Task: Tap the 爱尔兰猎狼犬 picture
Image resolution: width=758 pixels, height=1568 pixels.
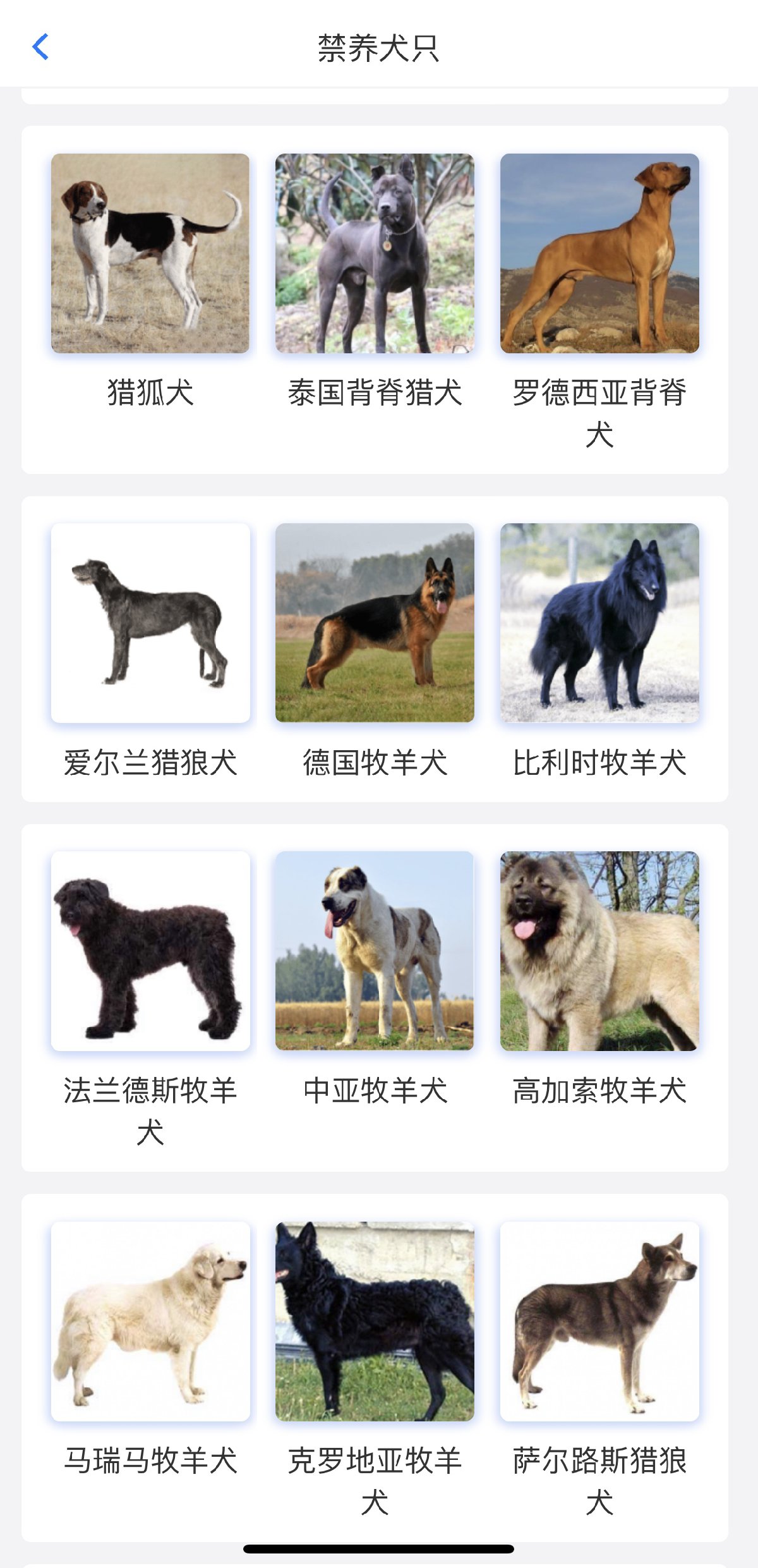Action: [x=150, y=623]
